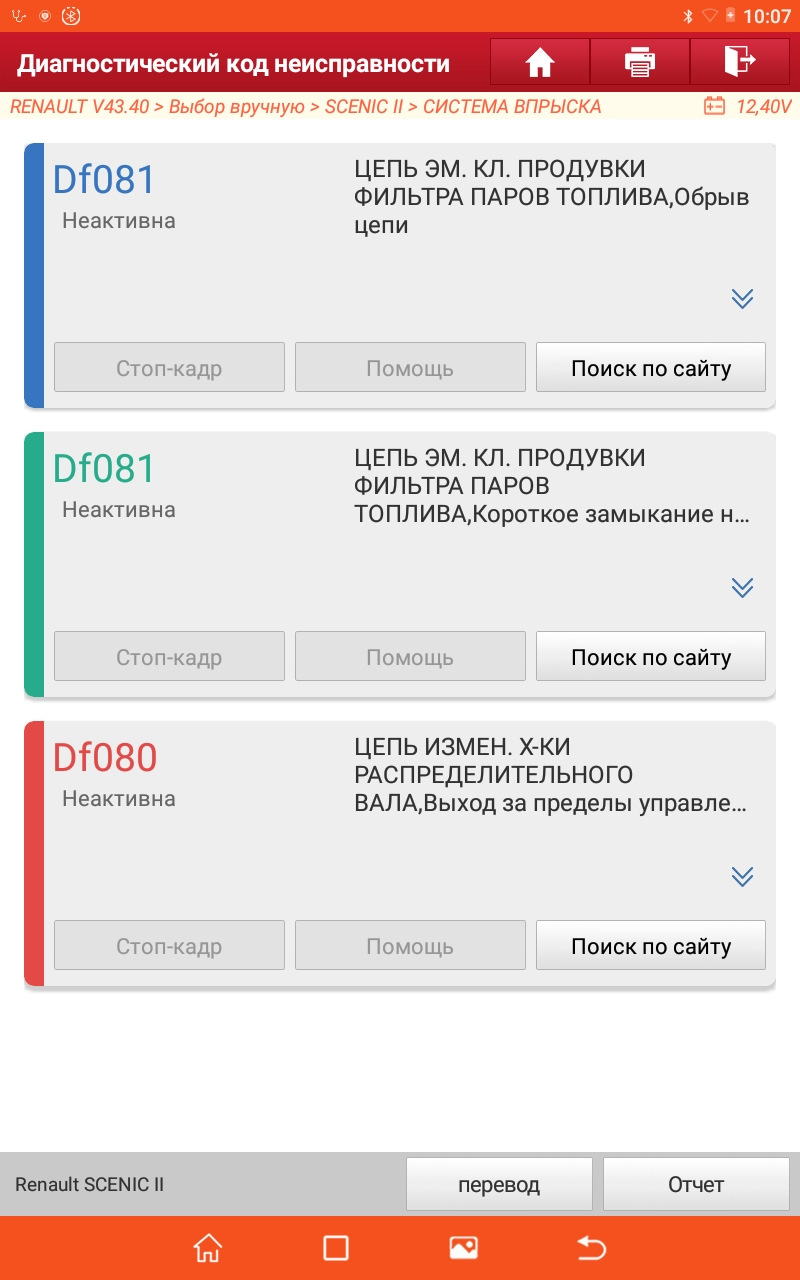This screenshot has width=800, height=1280.
Task: Expand the short circuit Df081 description
Action: [742, 587]
